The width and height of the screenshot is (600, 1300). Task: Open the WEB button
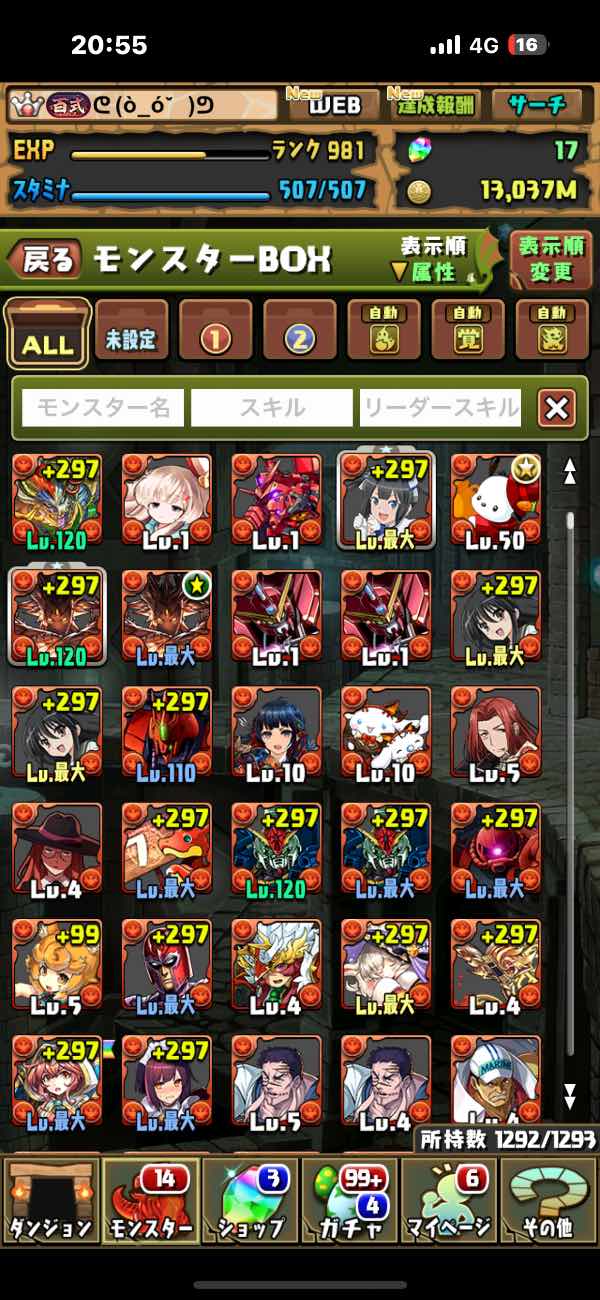pyautogui.click(x=334, y=105)
